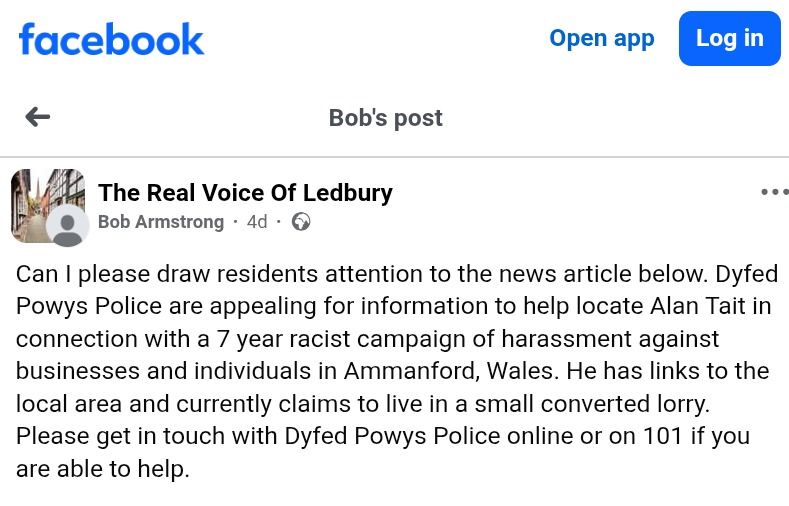
Task: View Bob Armstrong's profile
Action: click(x=161, y=222)
